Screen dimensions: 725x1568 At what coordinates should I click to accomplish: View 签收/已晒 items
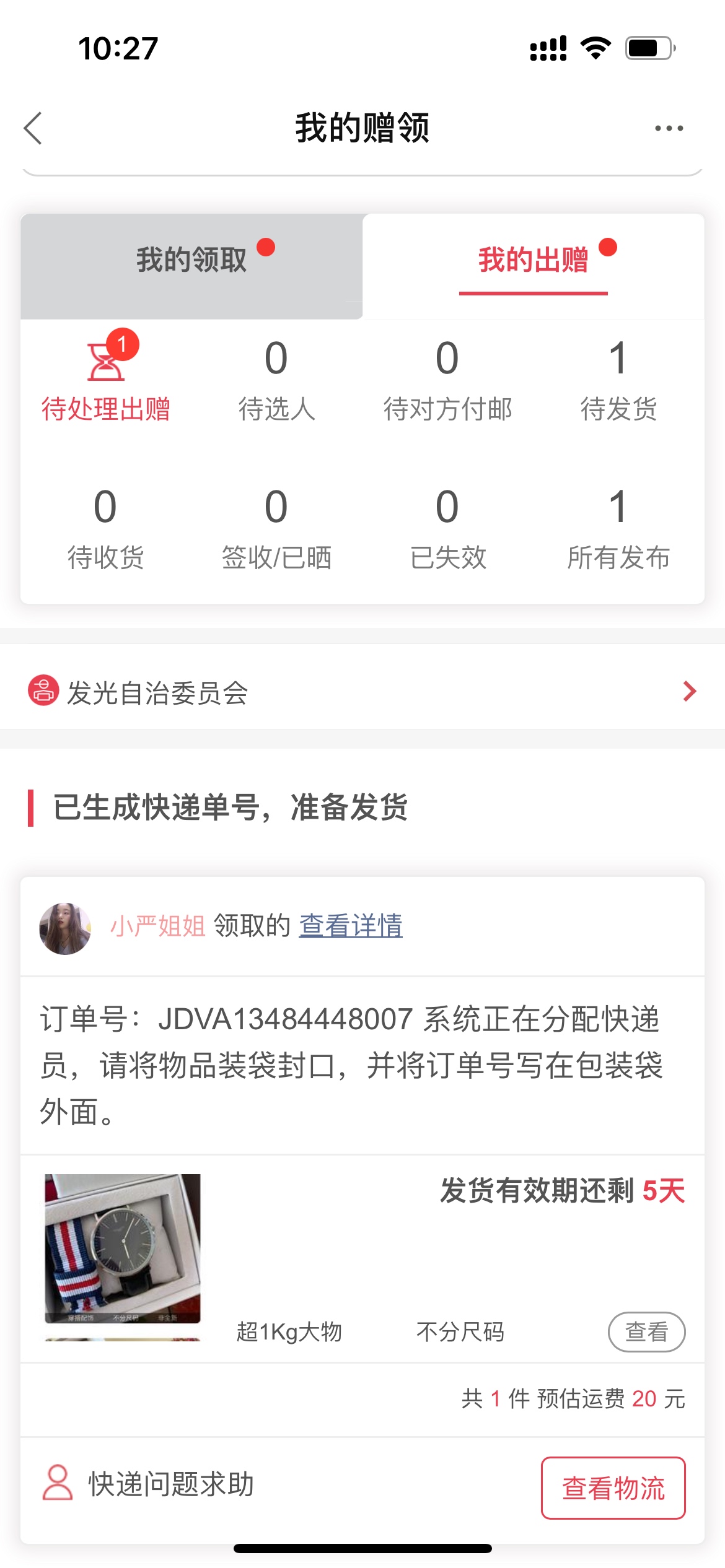[x=276, y=528]
